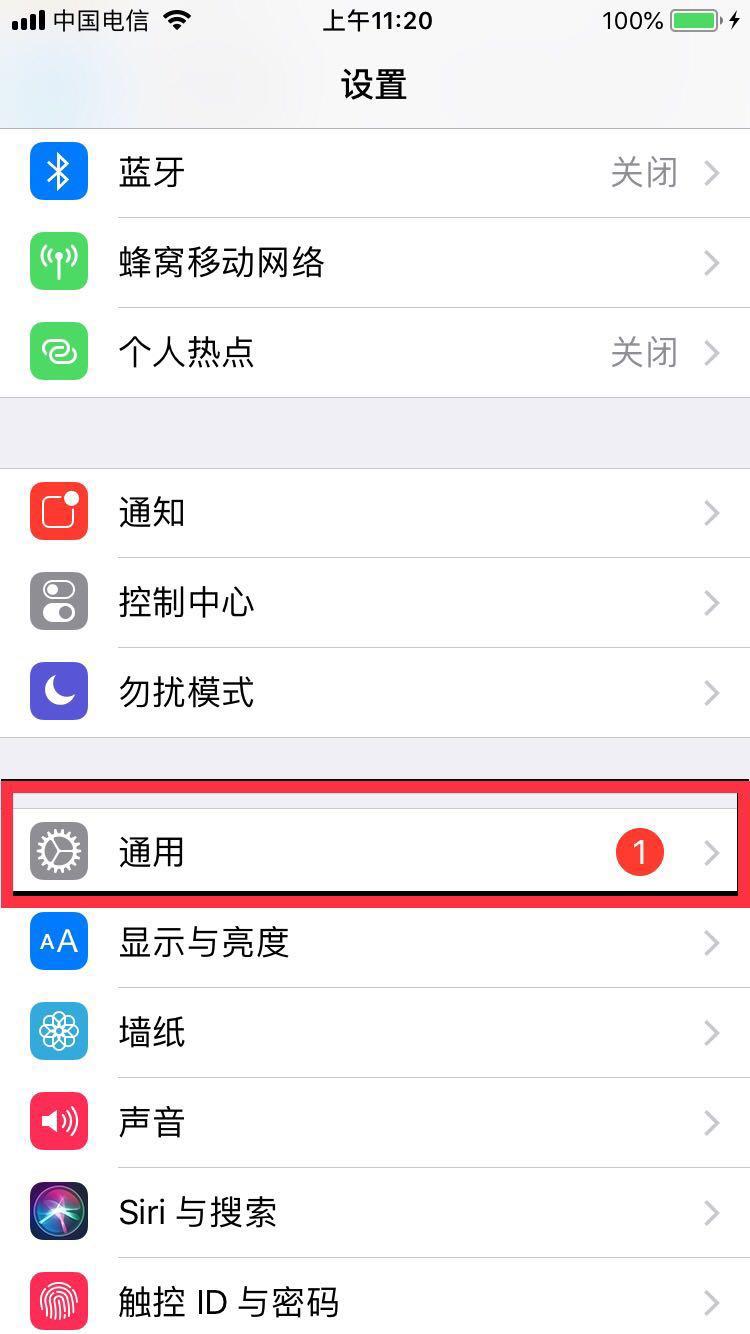Open 控制中心 control center settings
750x1334 pixels.
pyautogui.click(x=375, y=603)
